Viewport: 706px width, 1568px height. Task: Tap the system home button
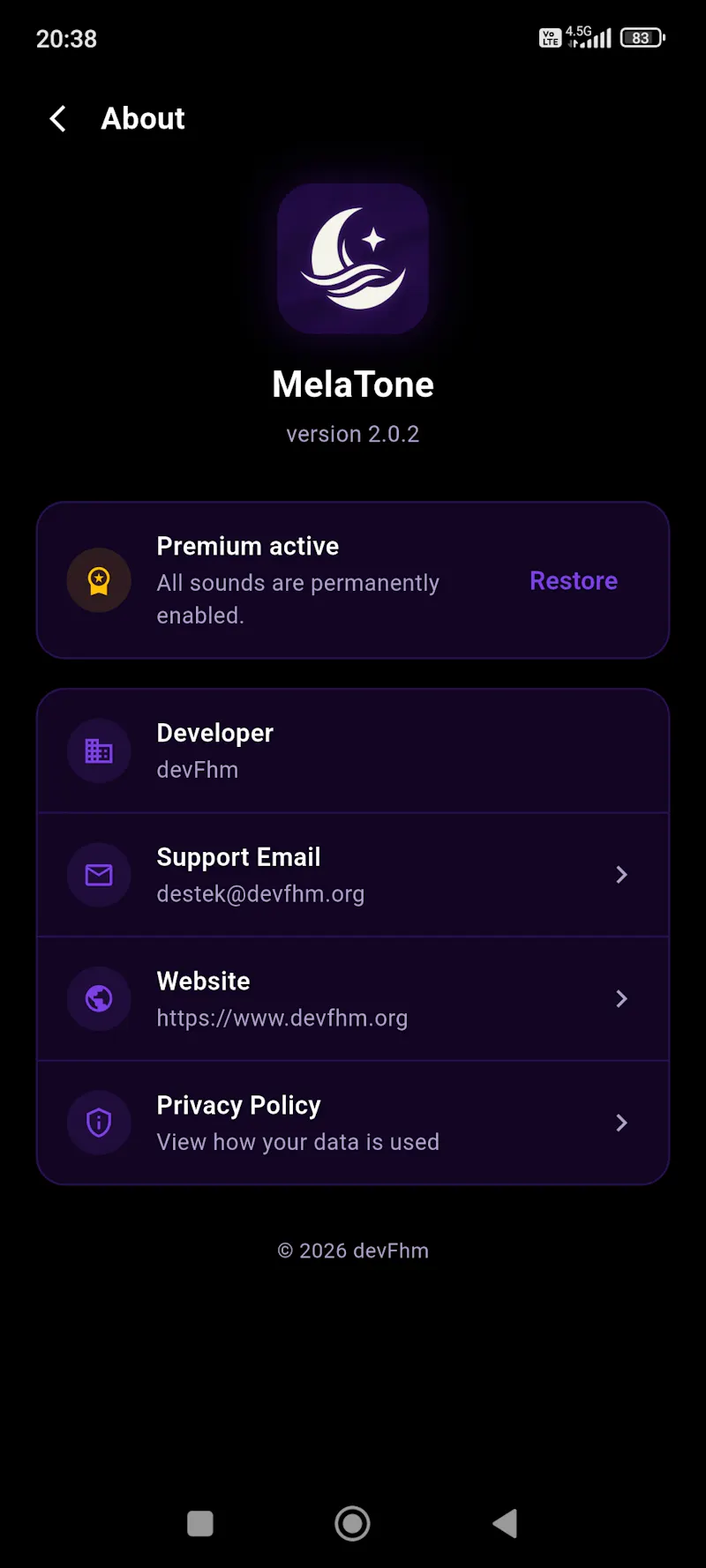click(352, 1523)
